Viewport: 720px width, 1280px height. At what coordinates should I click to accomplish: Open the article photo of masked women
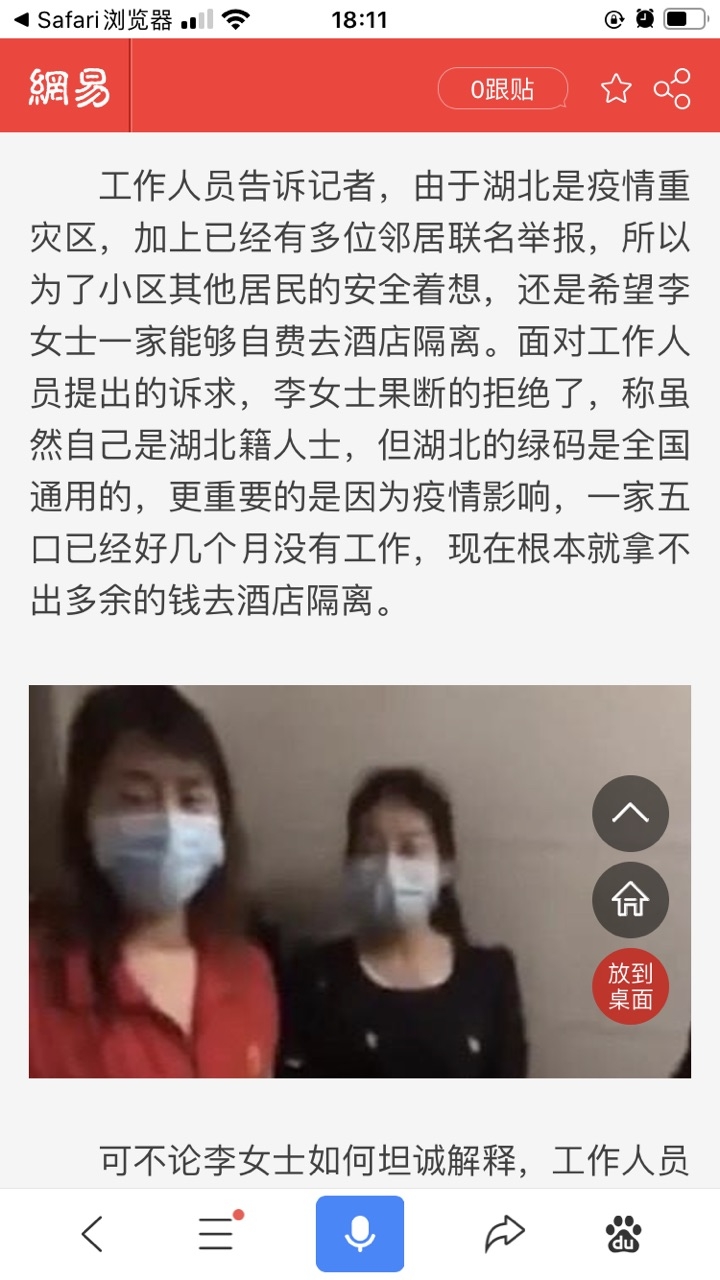tap(300, 880)
